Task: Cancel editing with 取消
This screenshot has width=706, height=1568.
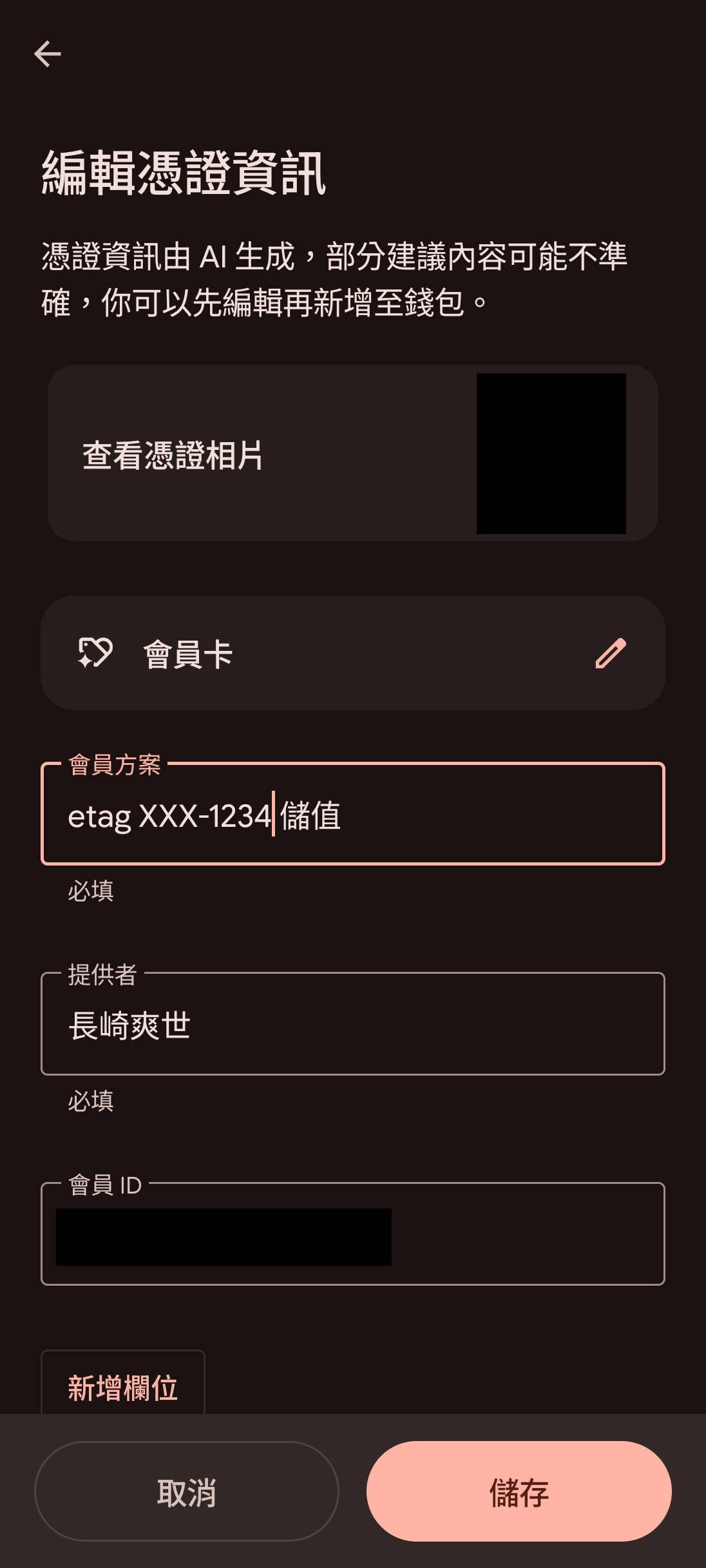Action: pyautogui.click(x=186, y=1492)
